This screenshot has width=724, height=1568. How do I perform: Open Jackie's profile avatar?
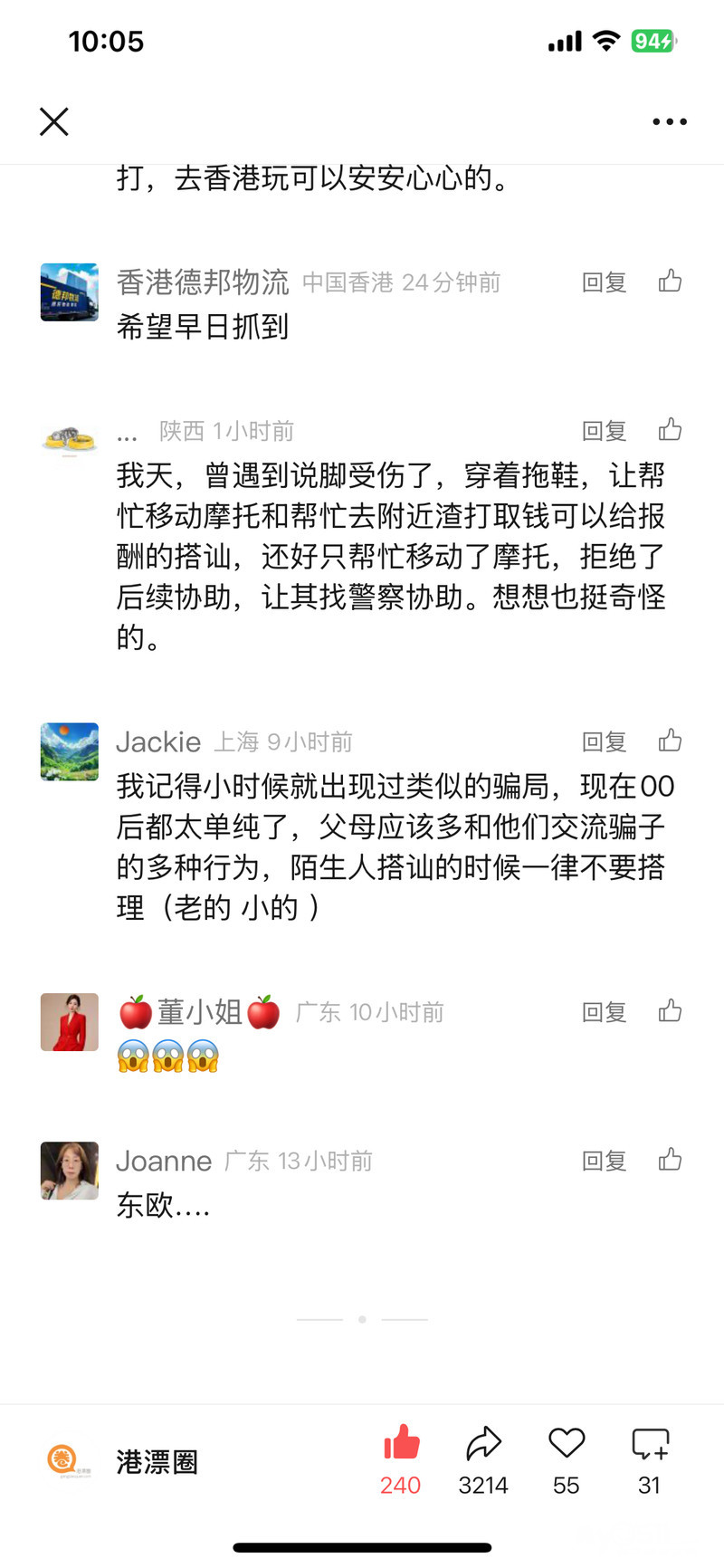tap(70, 751)
